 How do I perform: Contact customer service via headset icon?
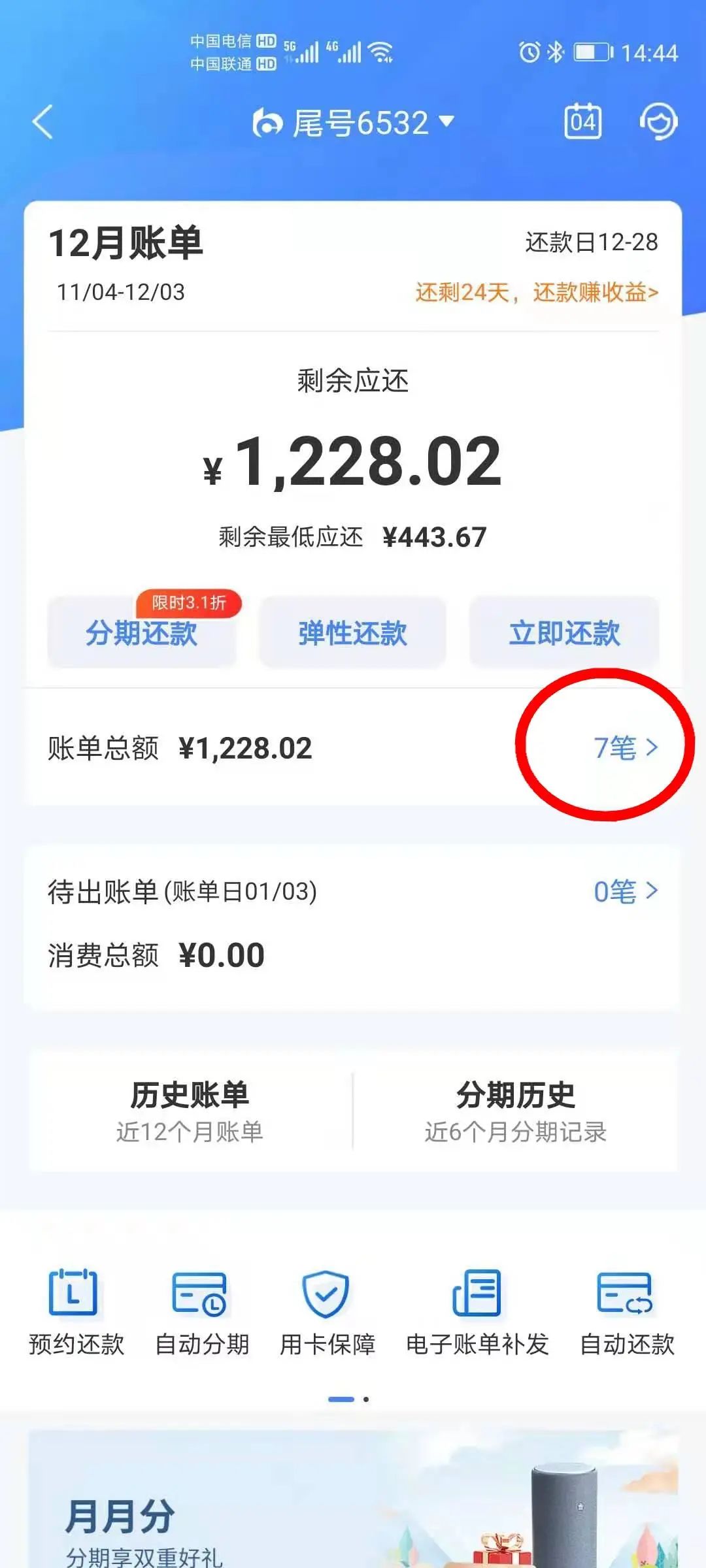pyautogui.click(x=658, y=122)
